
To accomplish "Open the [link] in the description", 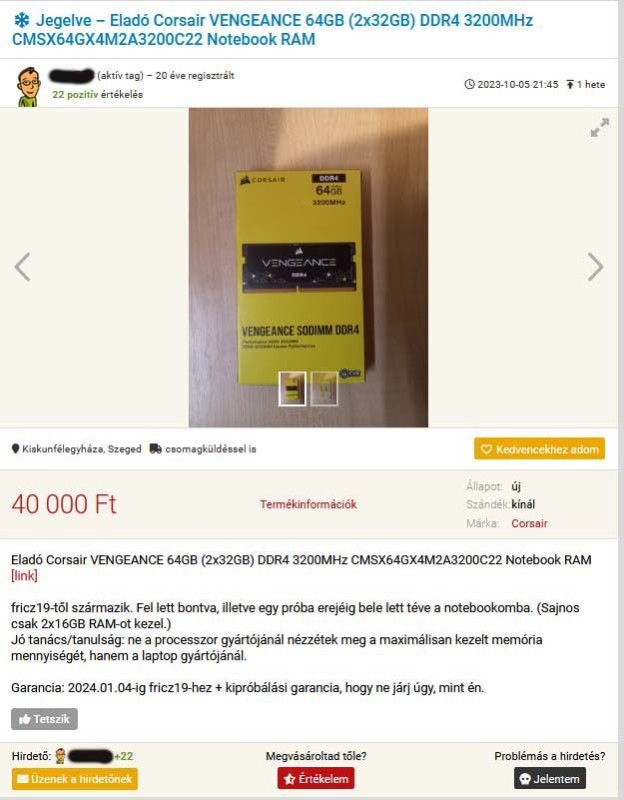I will point(24,577).
